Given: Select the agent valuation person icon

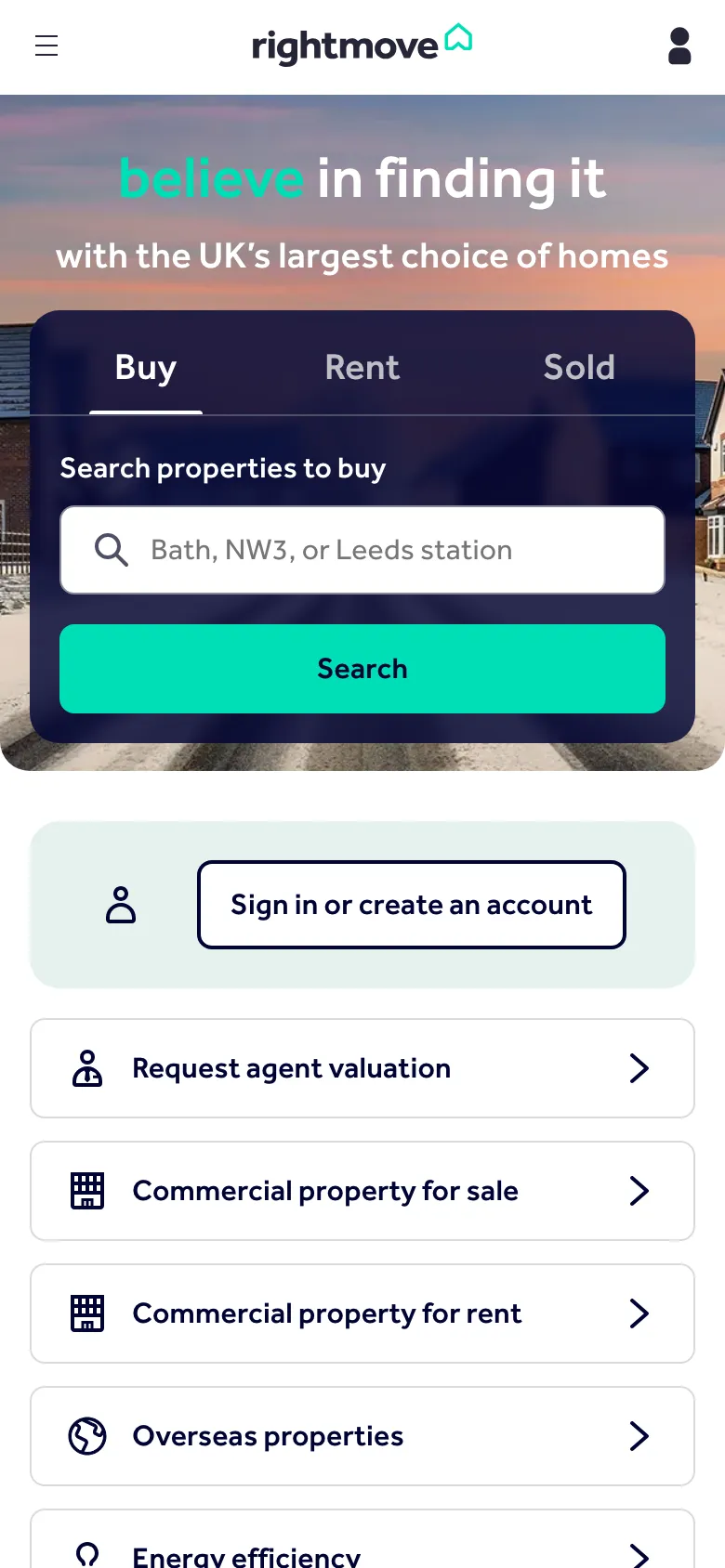Looking at the screenshot, I should click(87, 1067).
